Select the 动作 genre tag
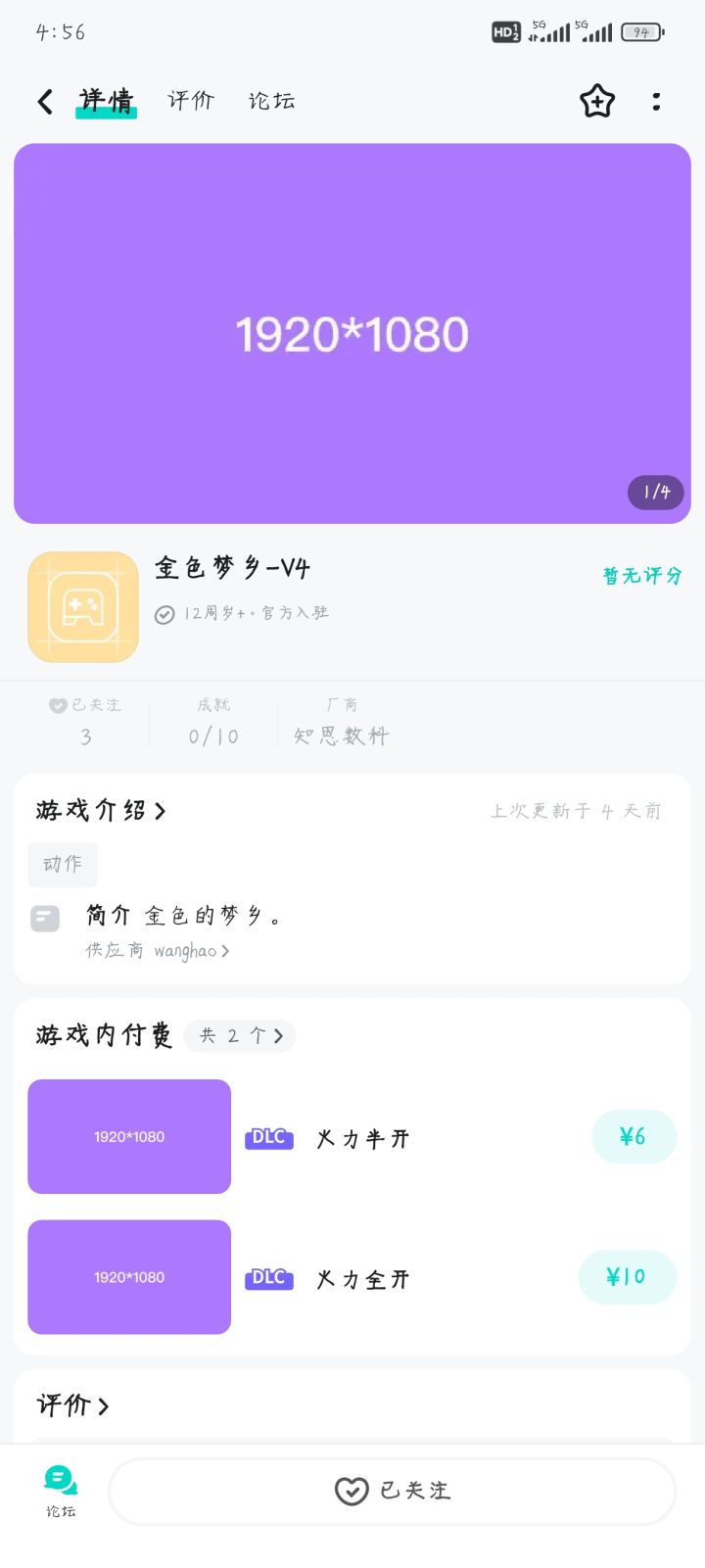This screenshot has width=705, height=1568. (x=63, y=864)
